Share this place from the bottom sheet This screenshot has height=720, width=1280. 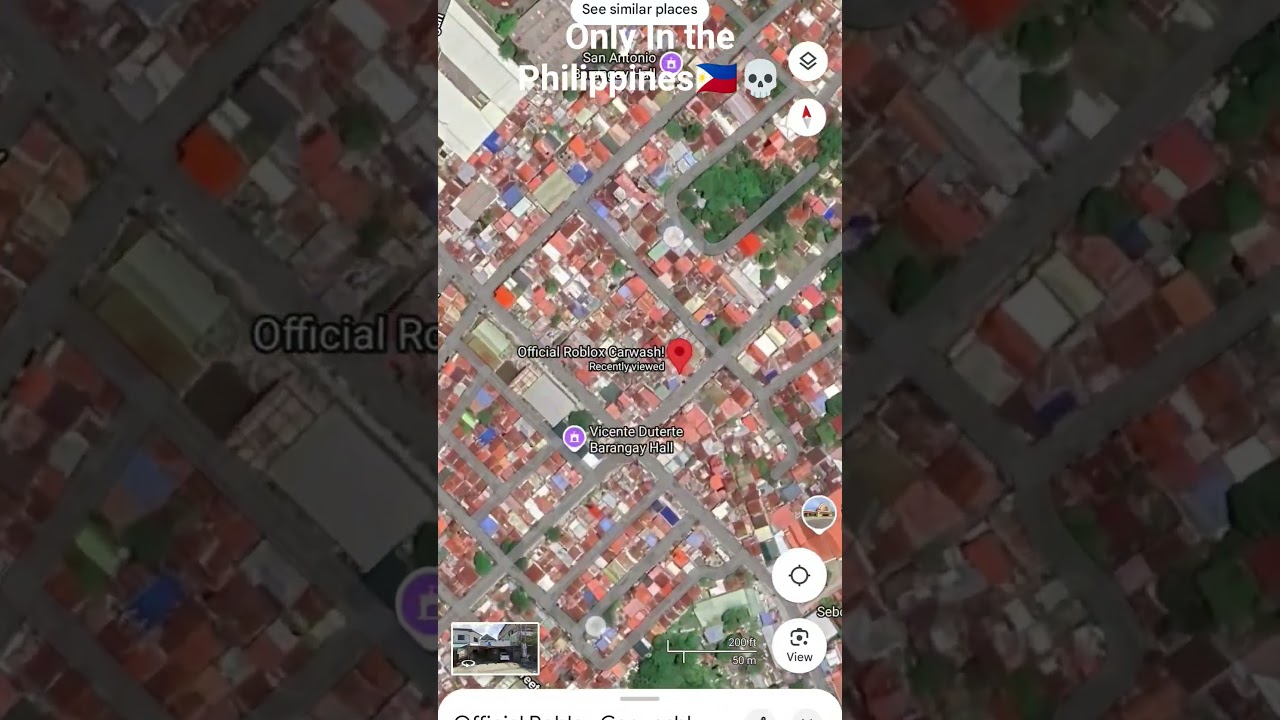point(762,716)
